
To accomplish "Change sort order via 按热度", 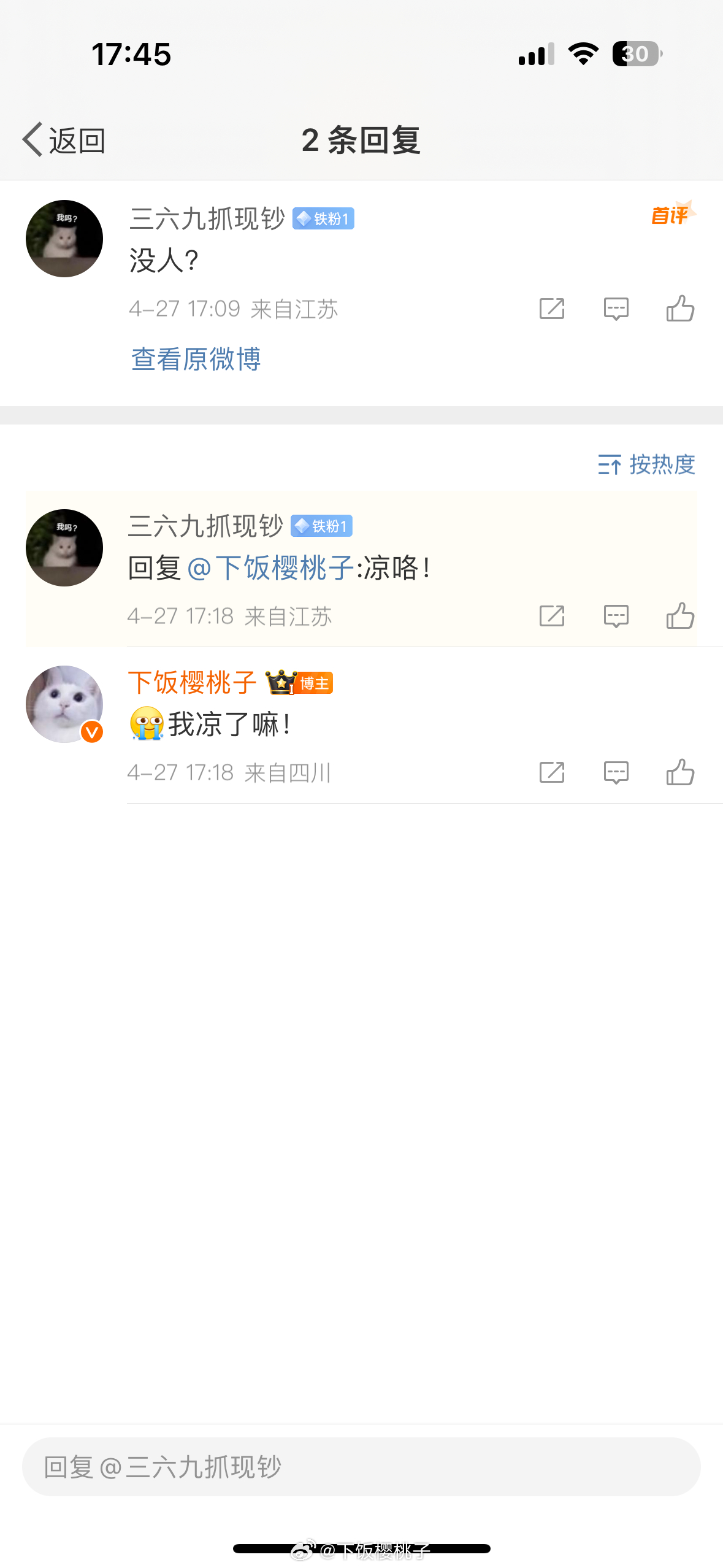I will [x=646, y=464].
